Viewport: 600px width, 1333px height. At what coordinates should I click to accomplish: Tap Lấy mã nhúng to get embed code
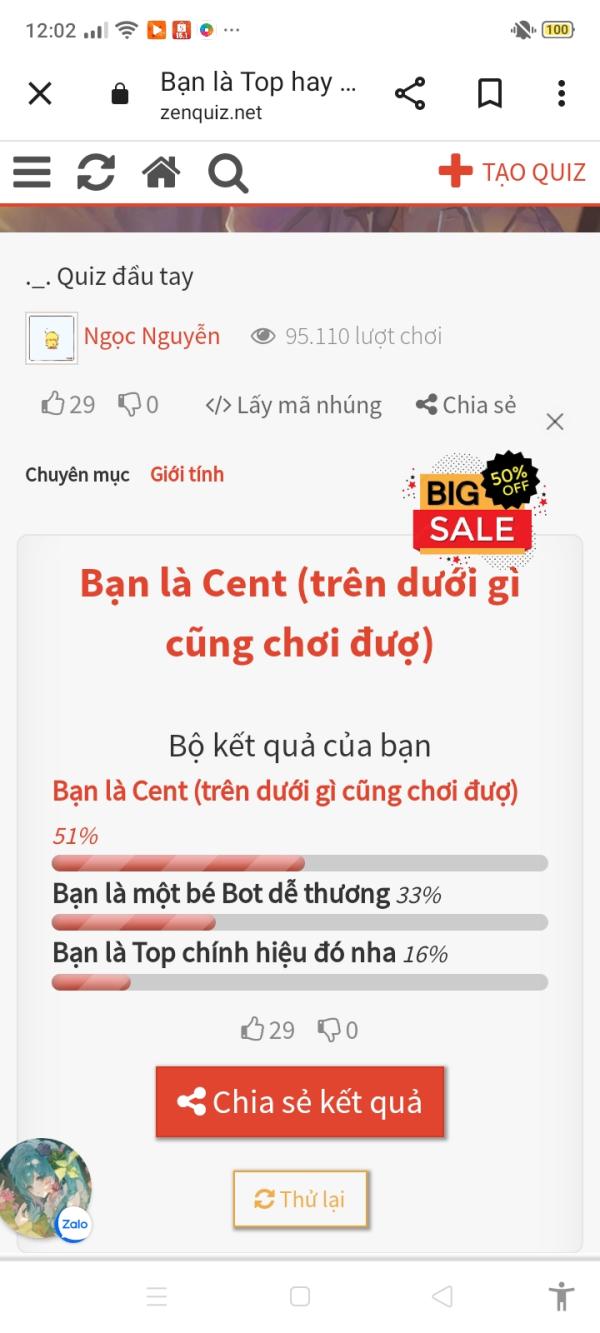point(293,405)
